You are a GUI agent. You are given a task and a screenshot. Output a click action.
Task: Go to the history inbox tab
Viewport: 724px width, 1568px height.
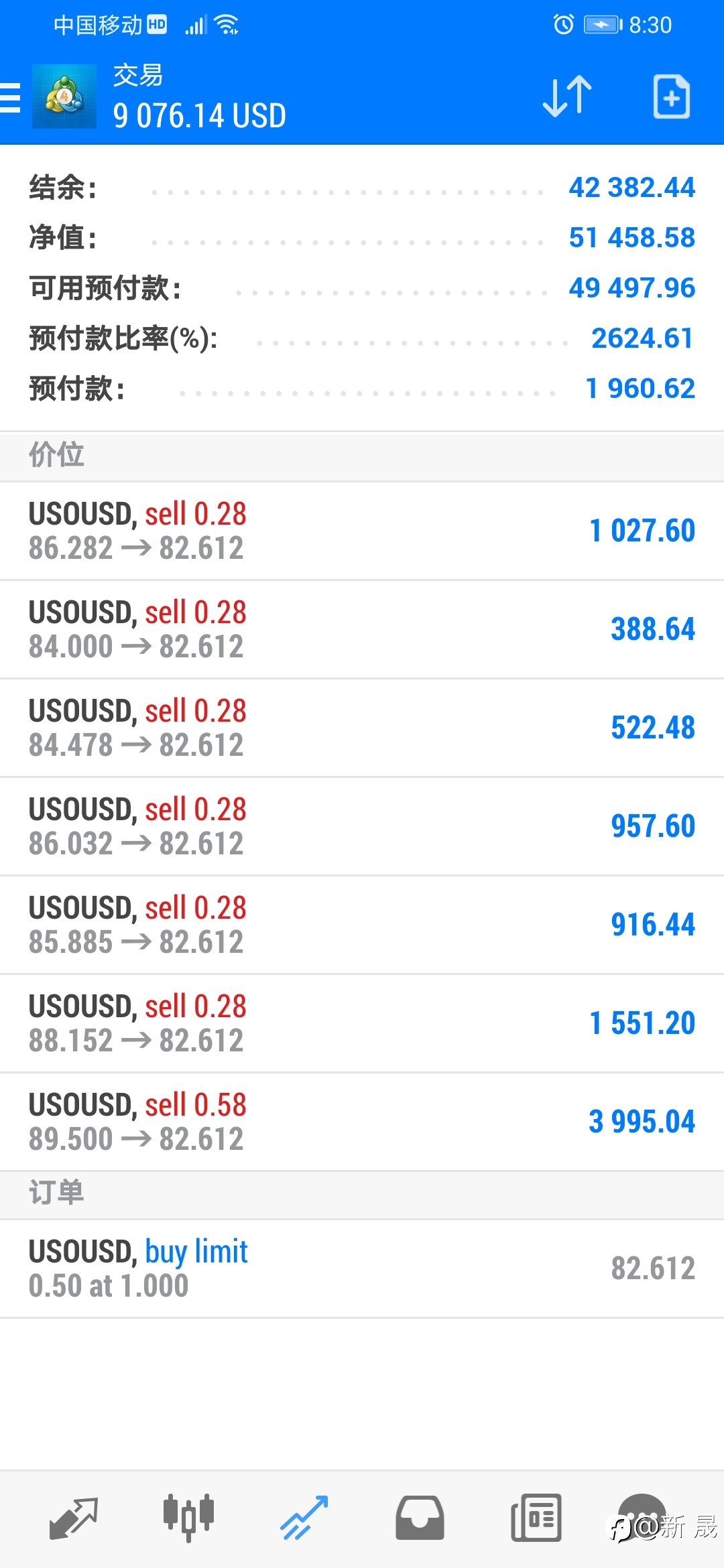(x=420, y=1518)
